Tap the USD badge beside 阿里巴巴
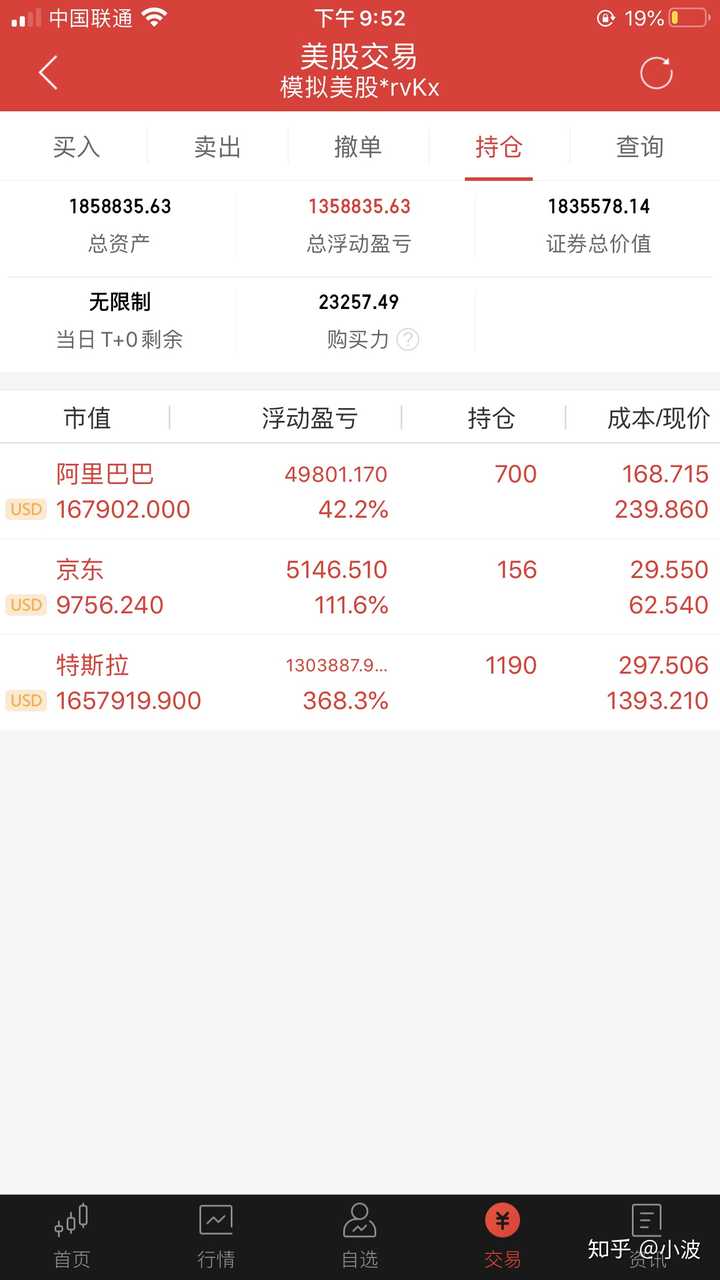 pos(26,509)
